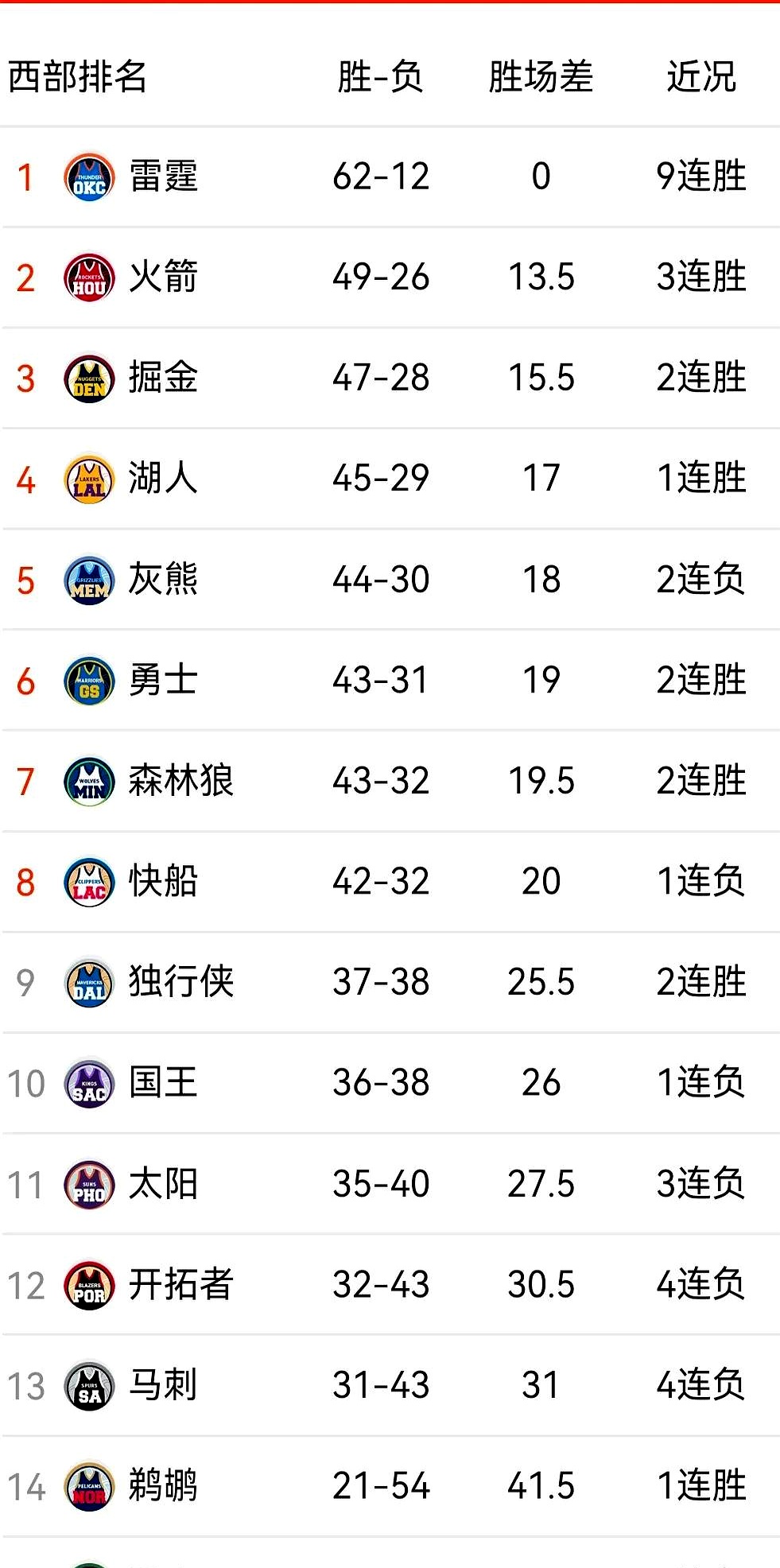Viewport: 780px width, 1568px height.
Task: Select the 马刺 team row
Action: pyautogui.click(x=164, y=1385)
